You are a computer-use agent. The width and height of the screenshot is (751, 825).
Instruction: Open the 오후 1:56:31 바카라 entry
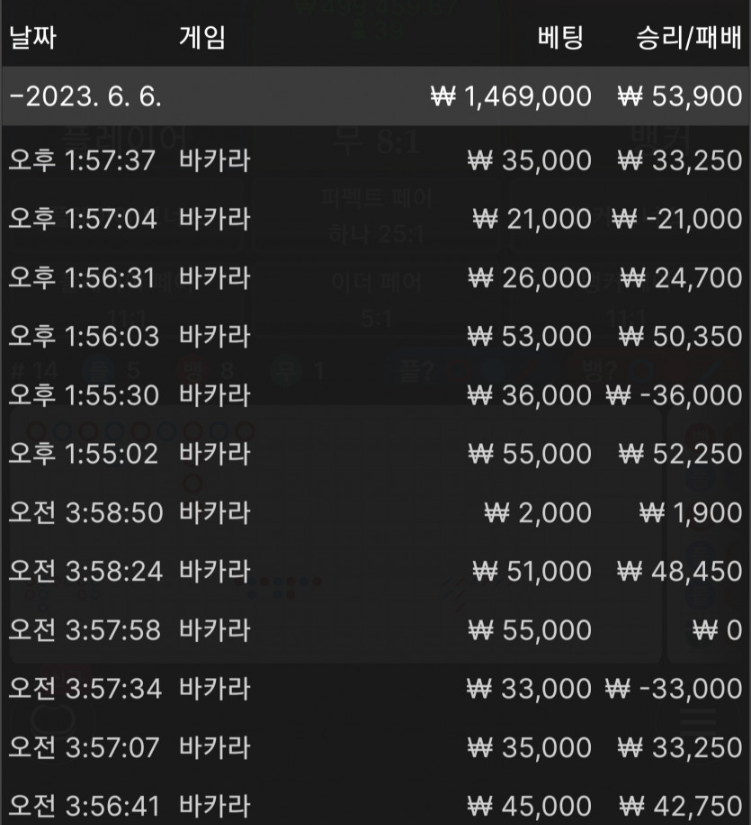375,278
